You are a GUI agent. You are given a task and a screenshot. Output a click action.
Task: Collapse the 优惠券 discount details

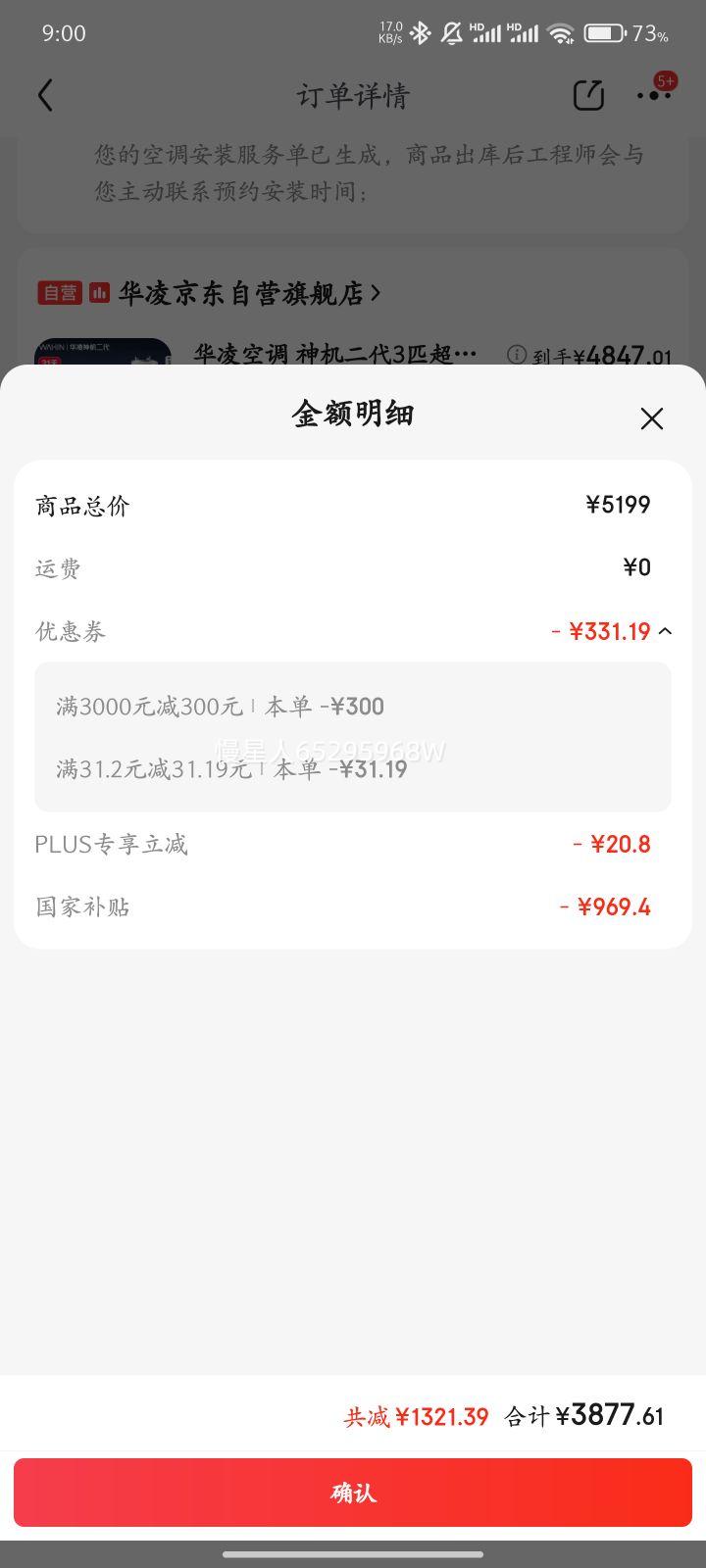pos(665,631)
